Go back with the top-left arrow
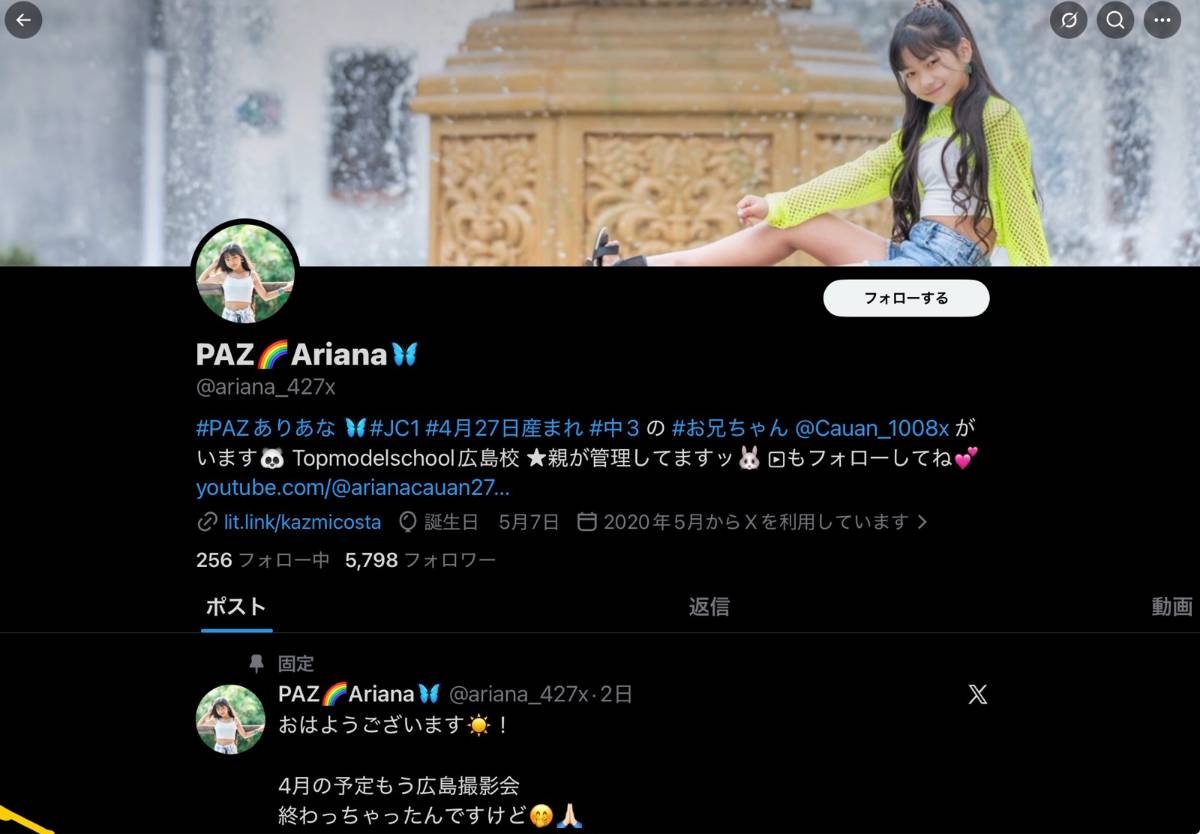 tap(23, 19)
